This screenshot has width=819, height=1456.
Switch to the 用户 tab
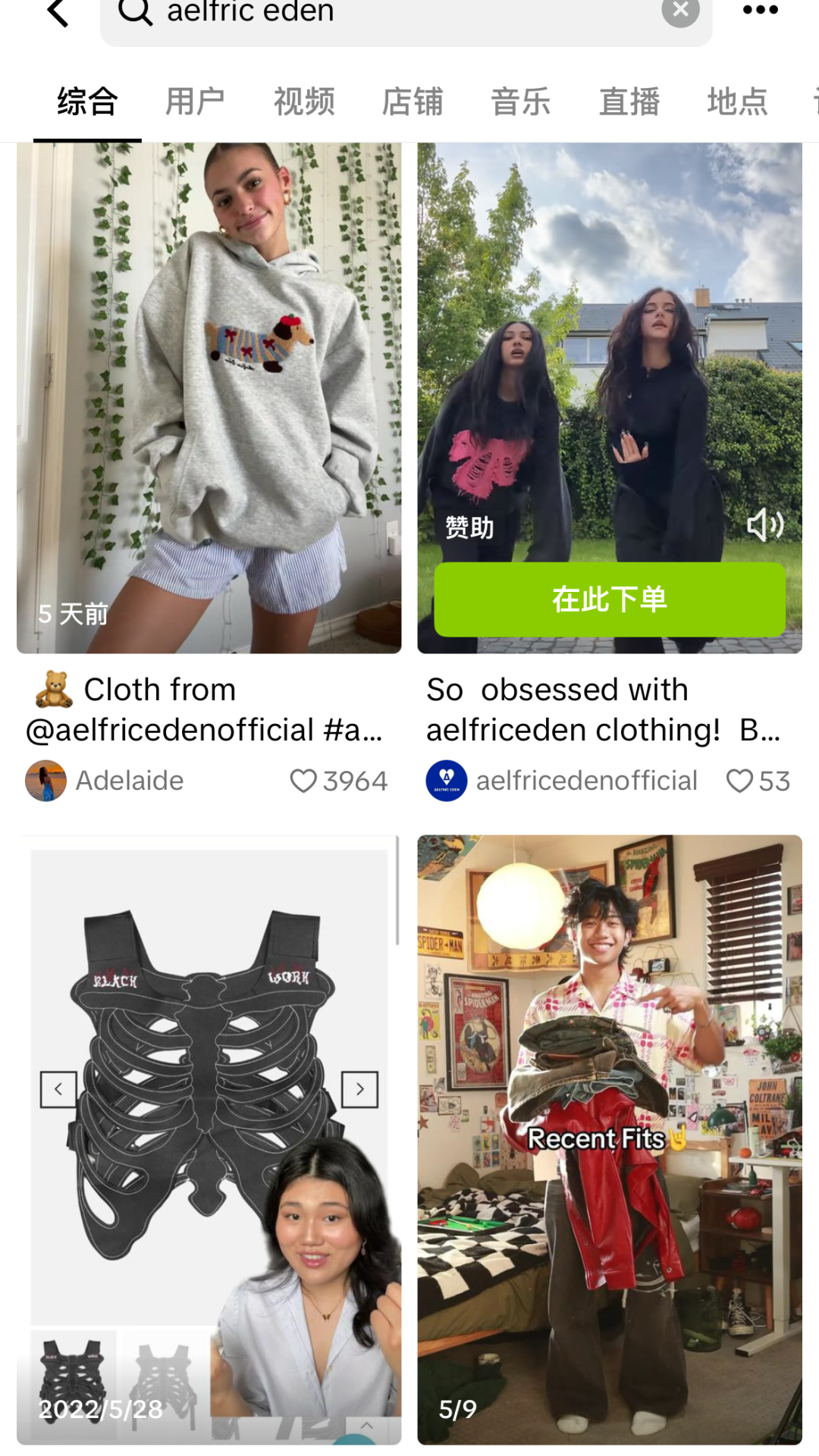click(195, 102)
